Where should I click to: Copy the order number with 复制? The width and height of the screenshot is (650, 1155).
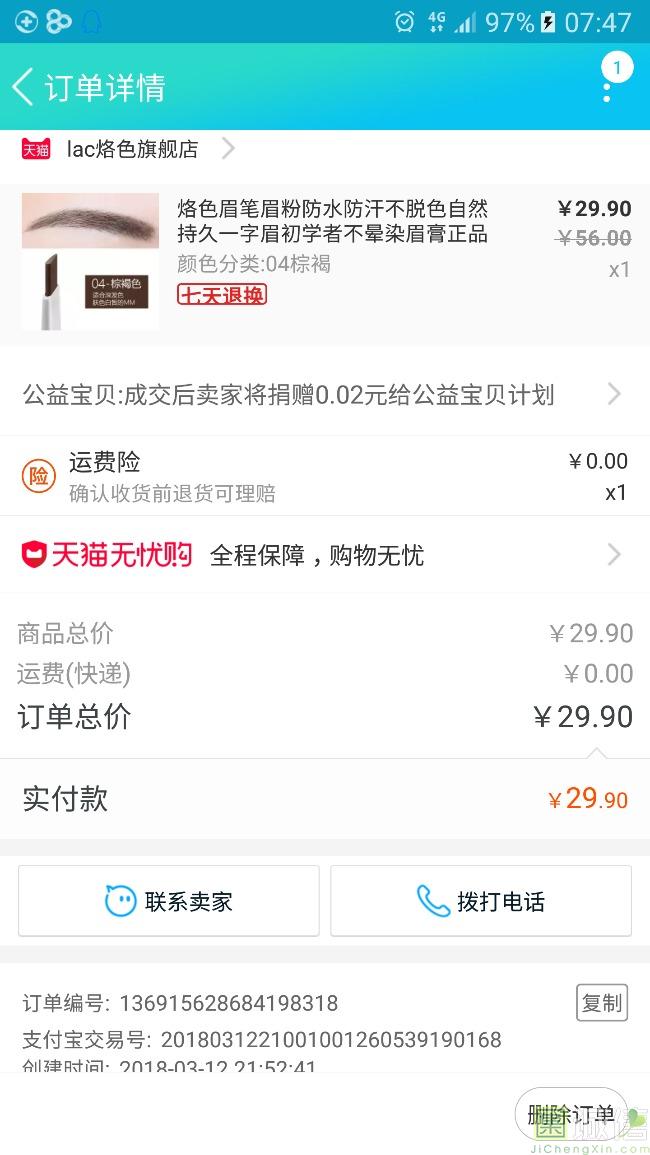tap(601, 1003)
